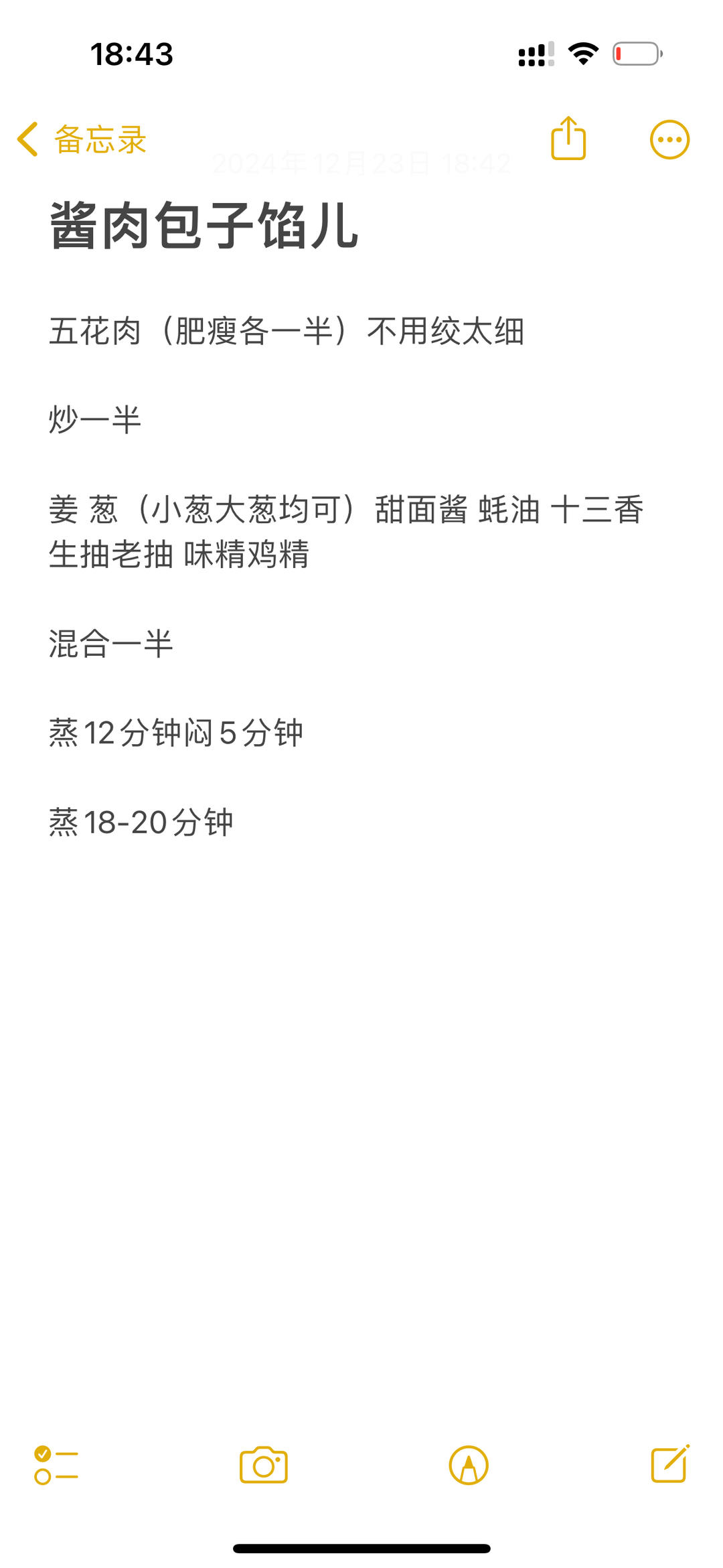Tap the Wi-Fi icon in the status bar

click(582, 54)
